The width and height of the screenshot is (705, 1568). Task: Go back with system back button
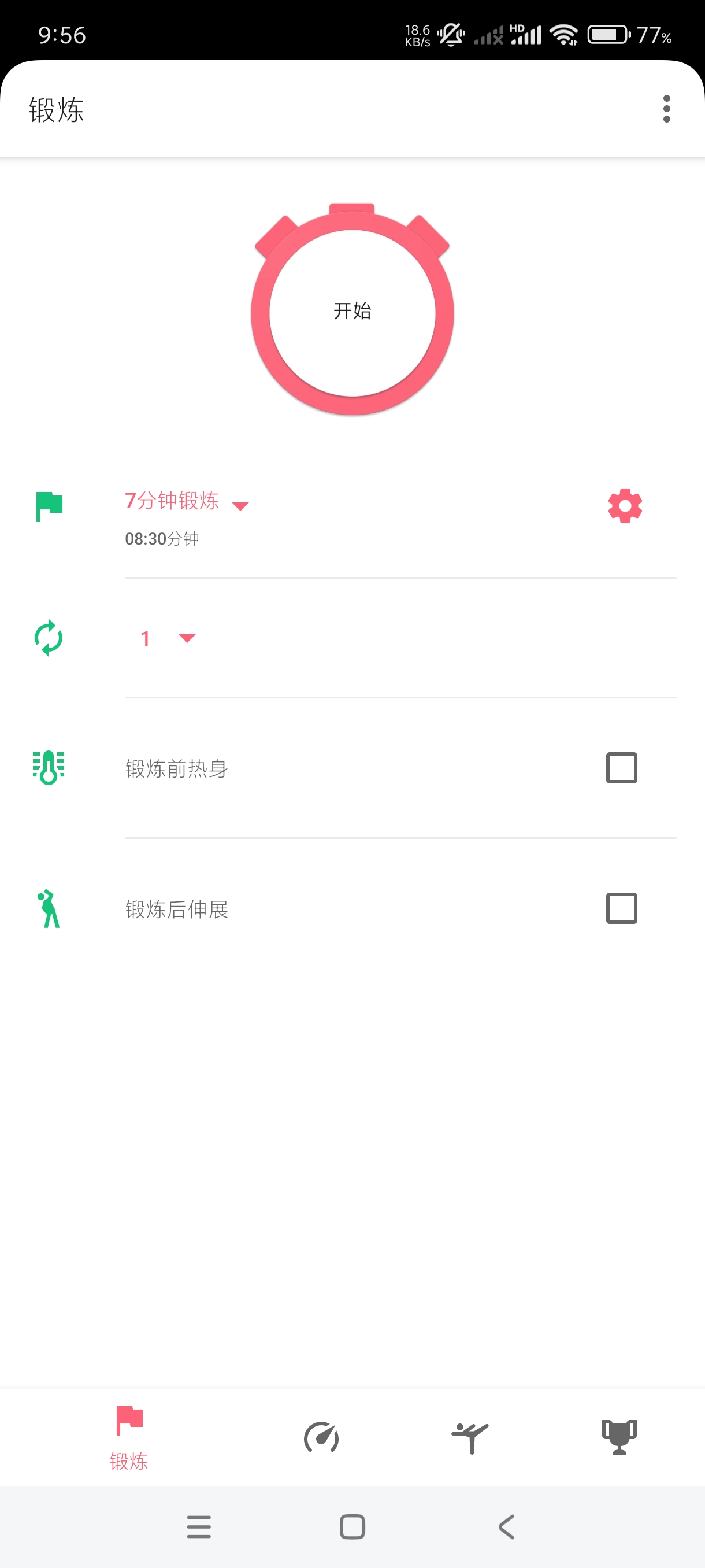tap(506, 1526)
